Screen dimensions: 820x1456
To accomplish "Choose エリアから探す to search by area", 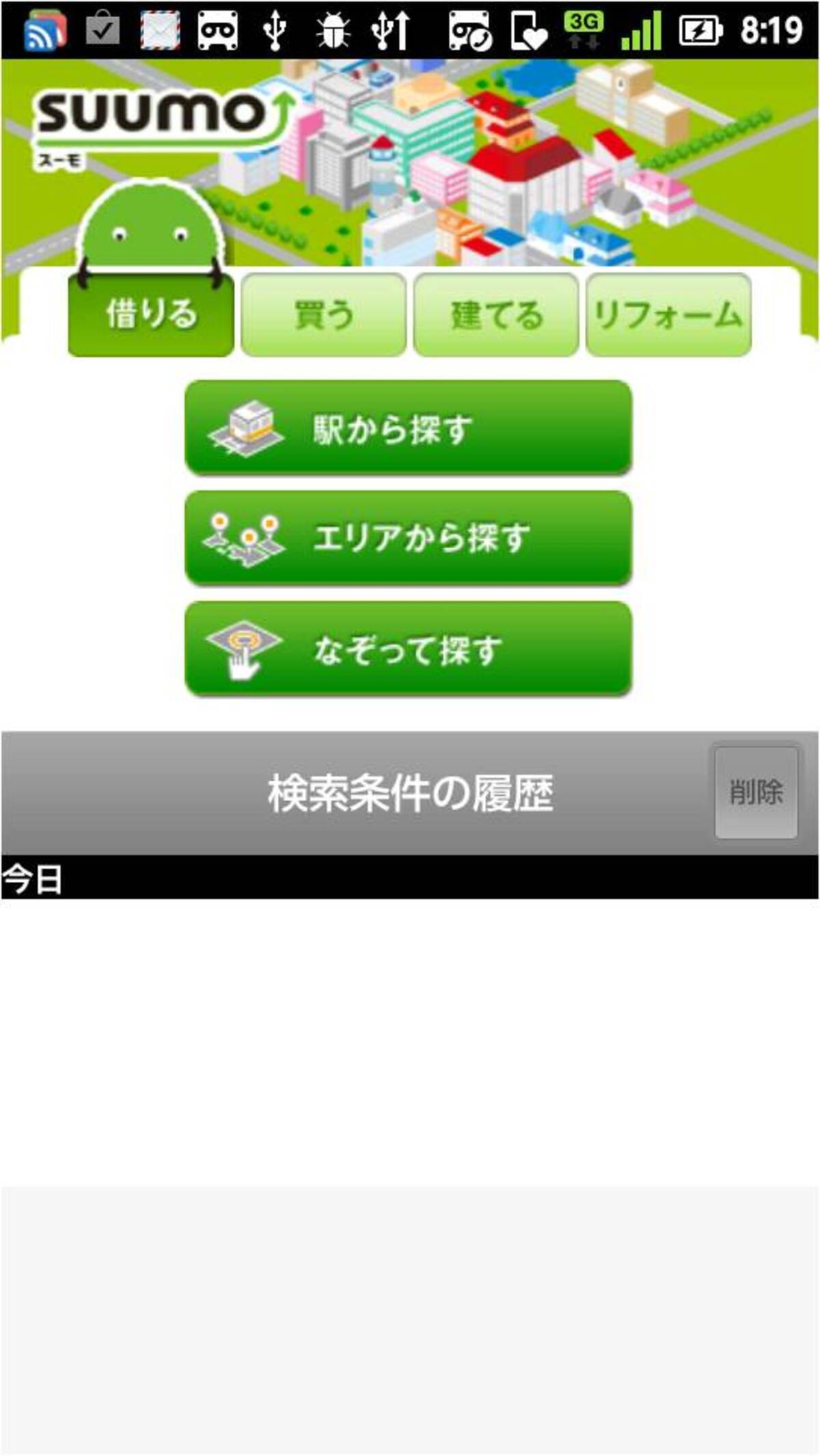I will (408, 538).
